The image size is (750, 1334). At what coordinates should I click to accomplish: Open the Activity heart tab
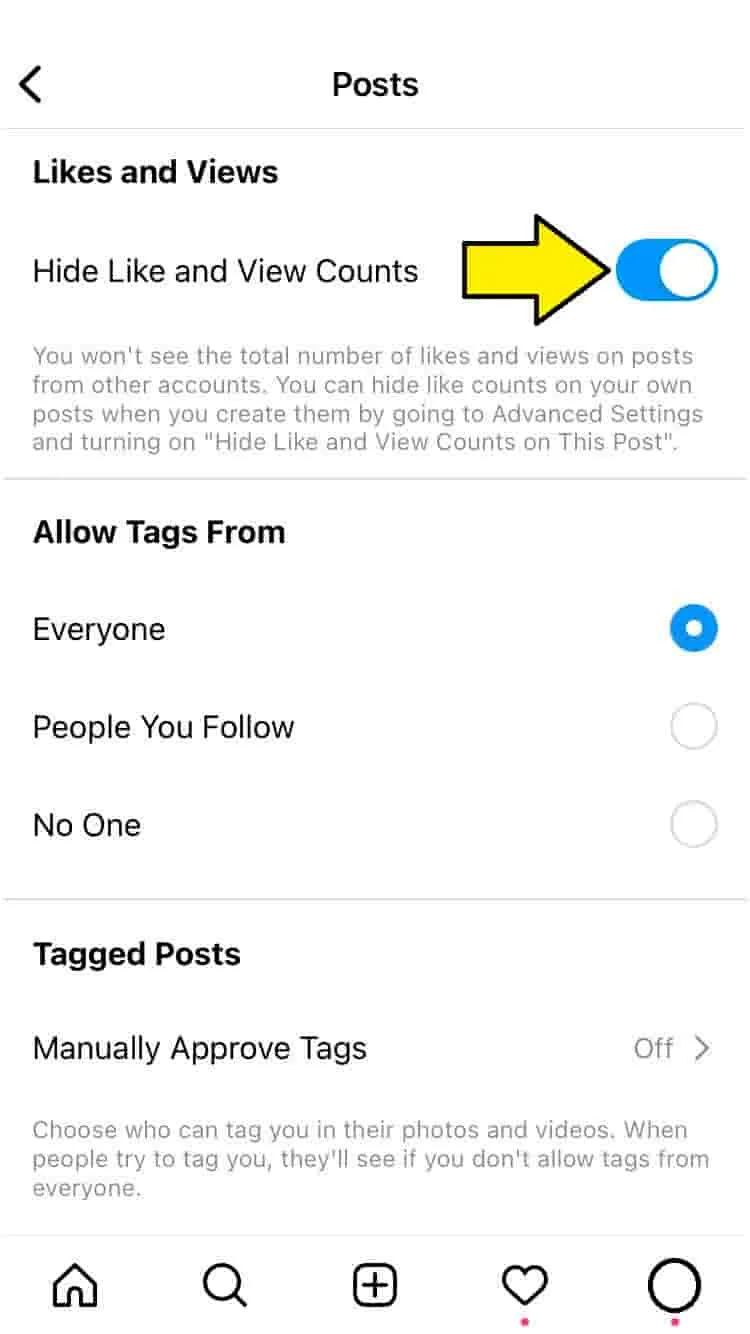(525, 1284)
